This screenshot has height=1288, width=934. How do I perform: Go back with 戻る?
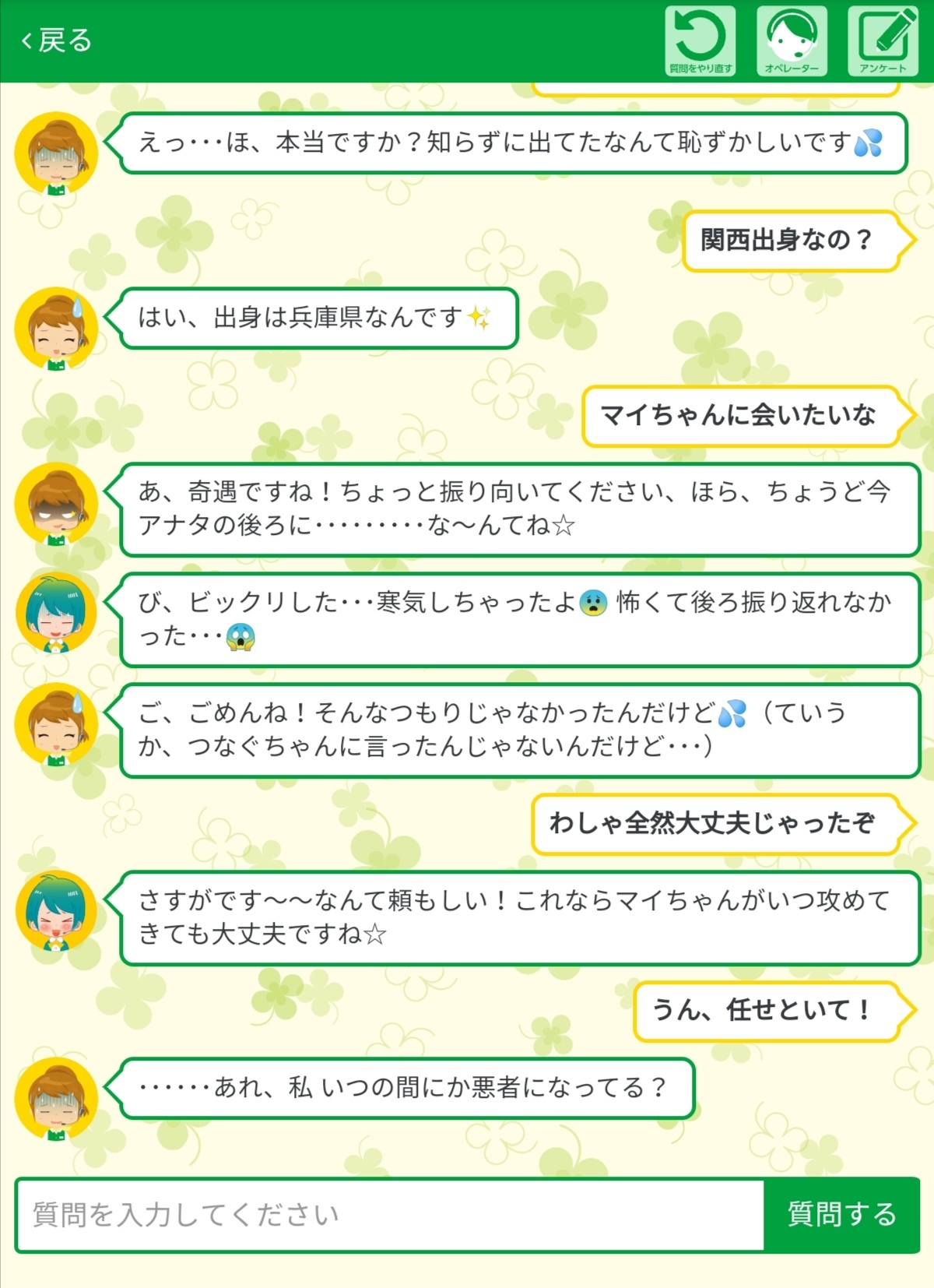click(56, 40)
